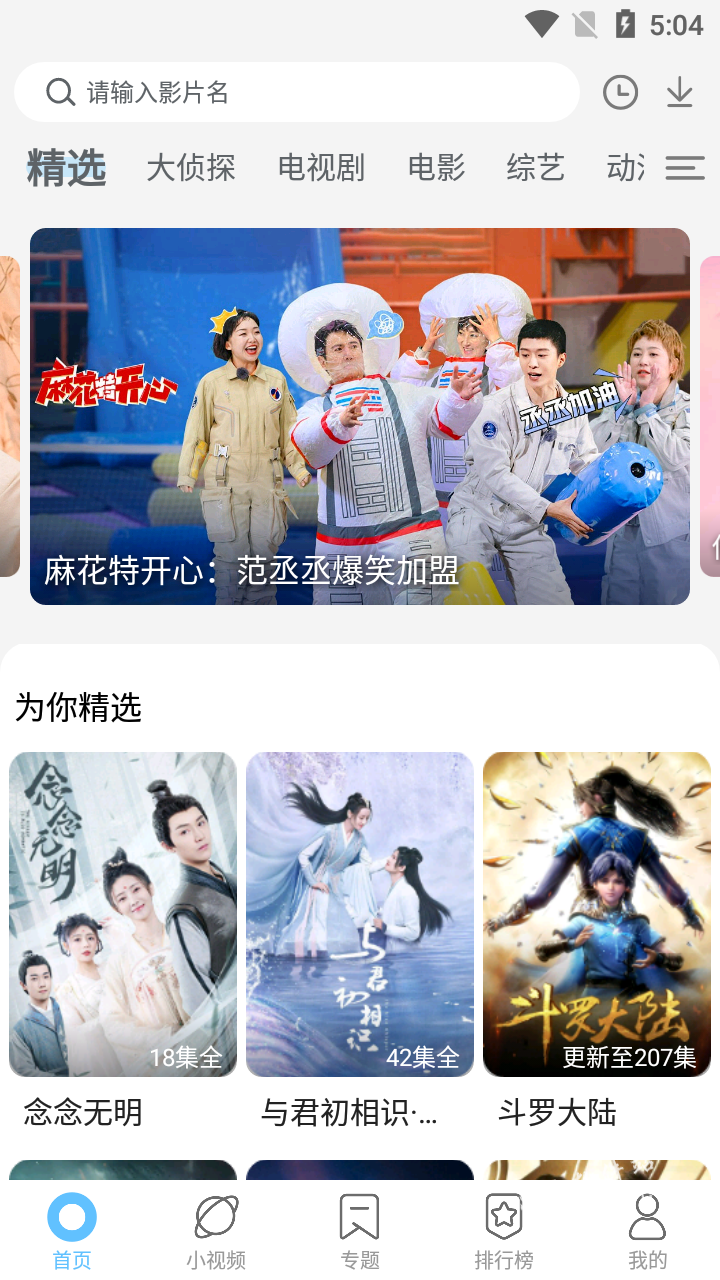
Task: Switch to the 大侦探 tab
Action: point(191,168)
